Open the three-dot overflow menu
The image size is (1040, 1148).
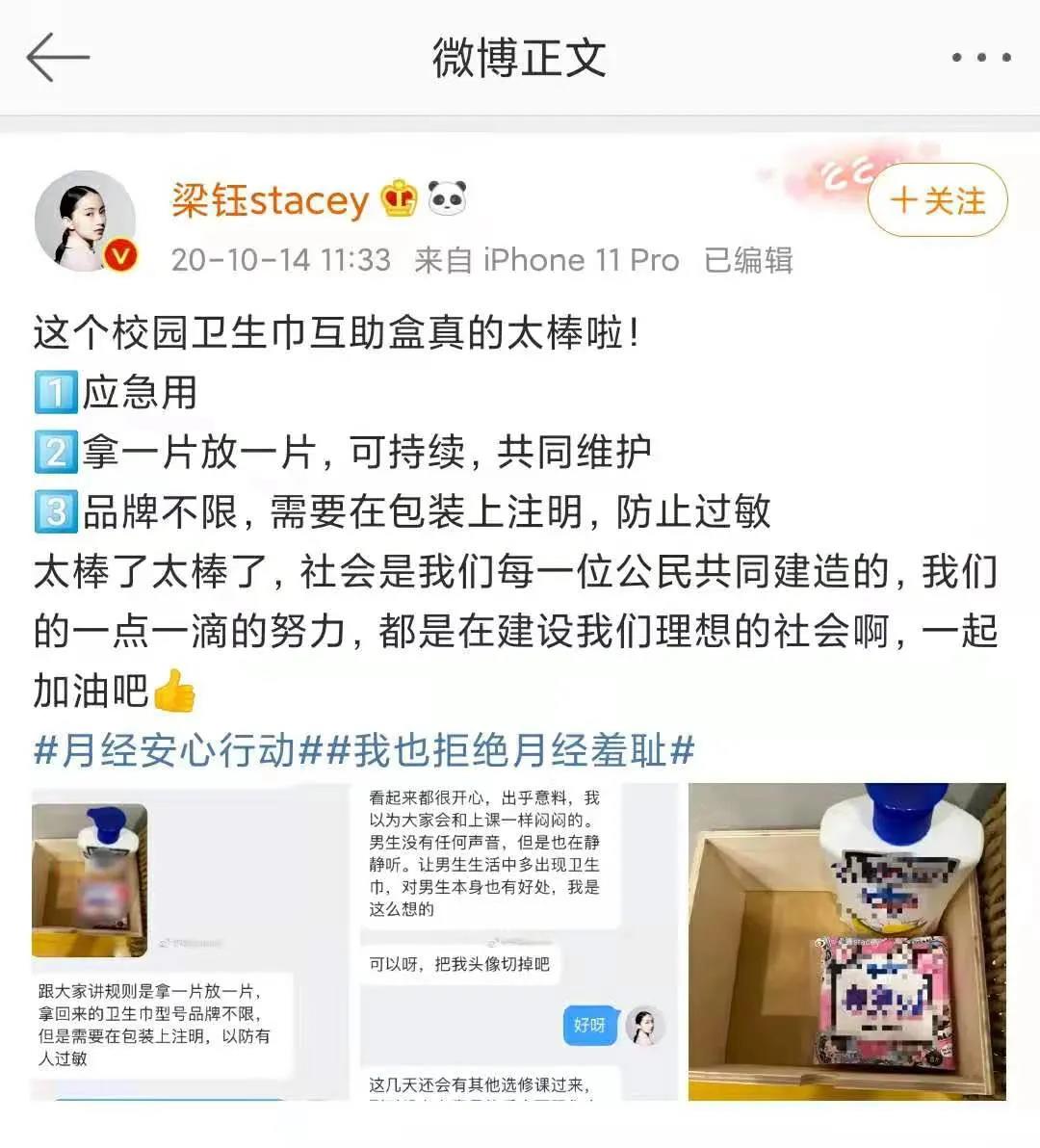(x=980, y=58)
